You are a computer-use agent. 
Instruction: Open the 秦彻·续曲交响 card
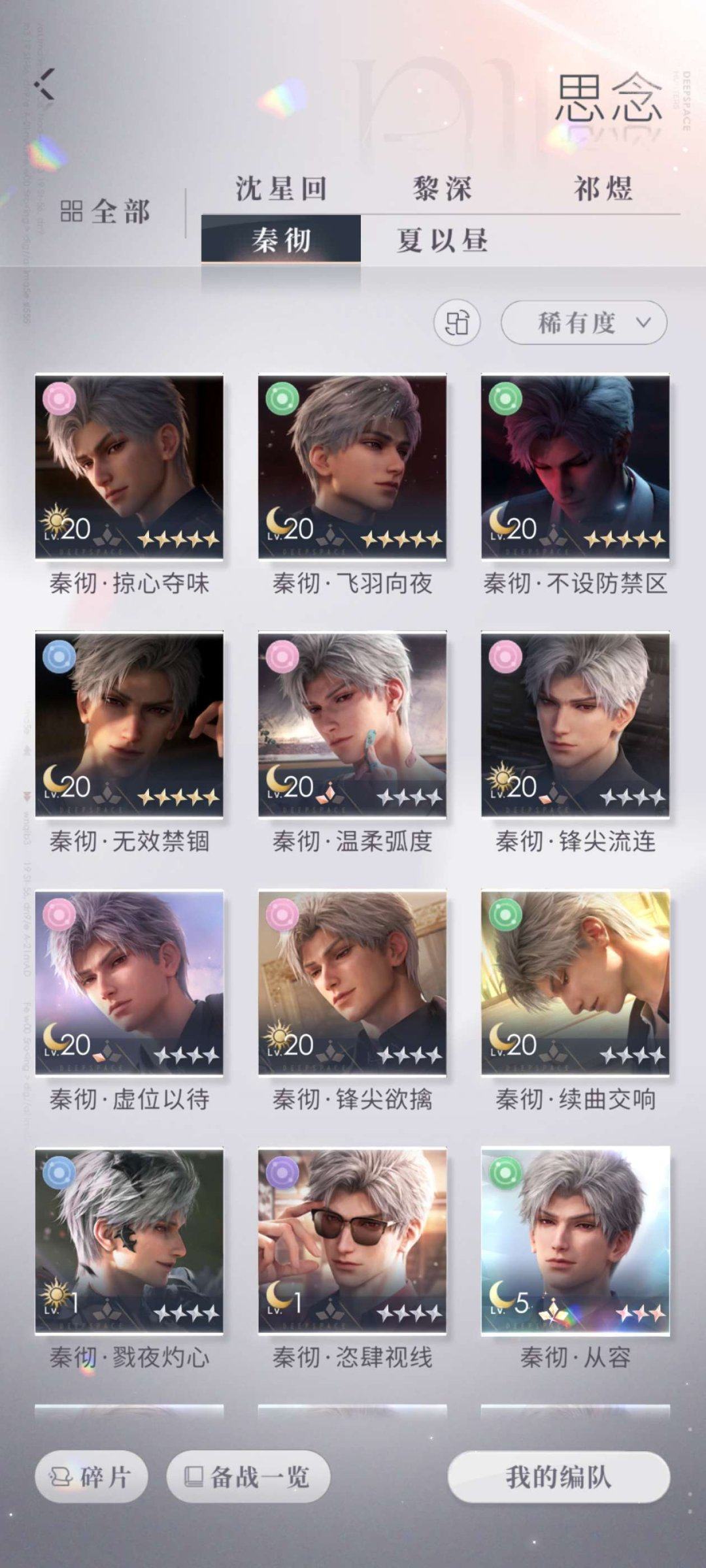coord(575,983)
